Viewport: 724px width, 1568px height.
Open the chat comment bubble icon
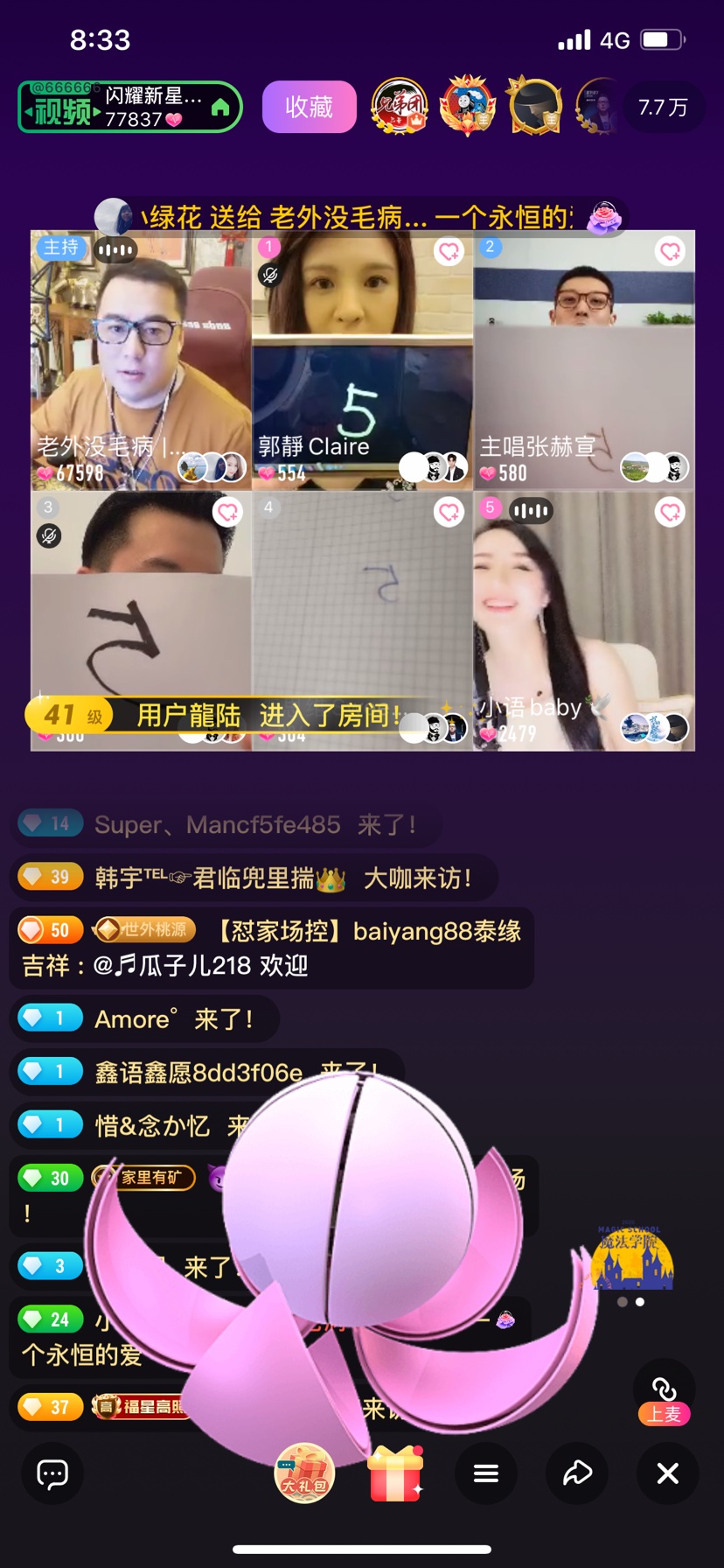click(52, 1473)
